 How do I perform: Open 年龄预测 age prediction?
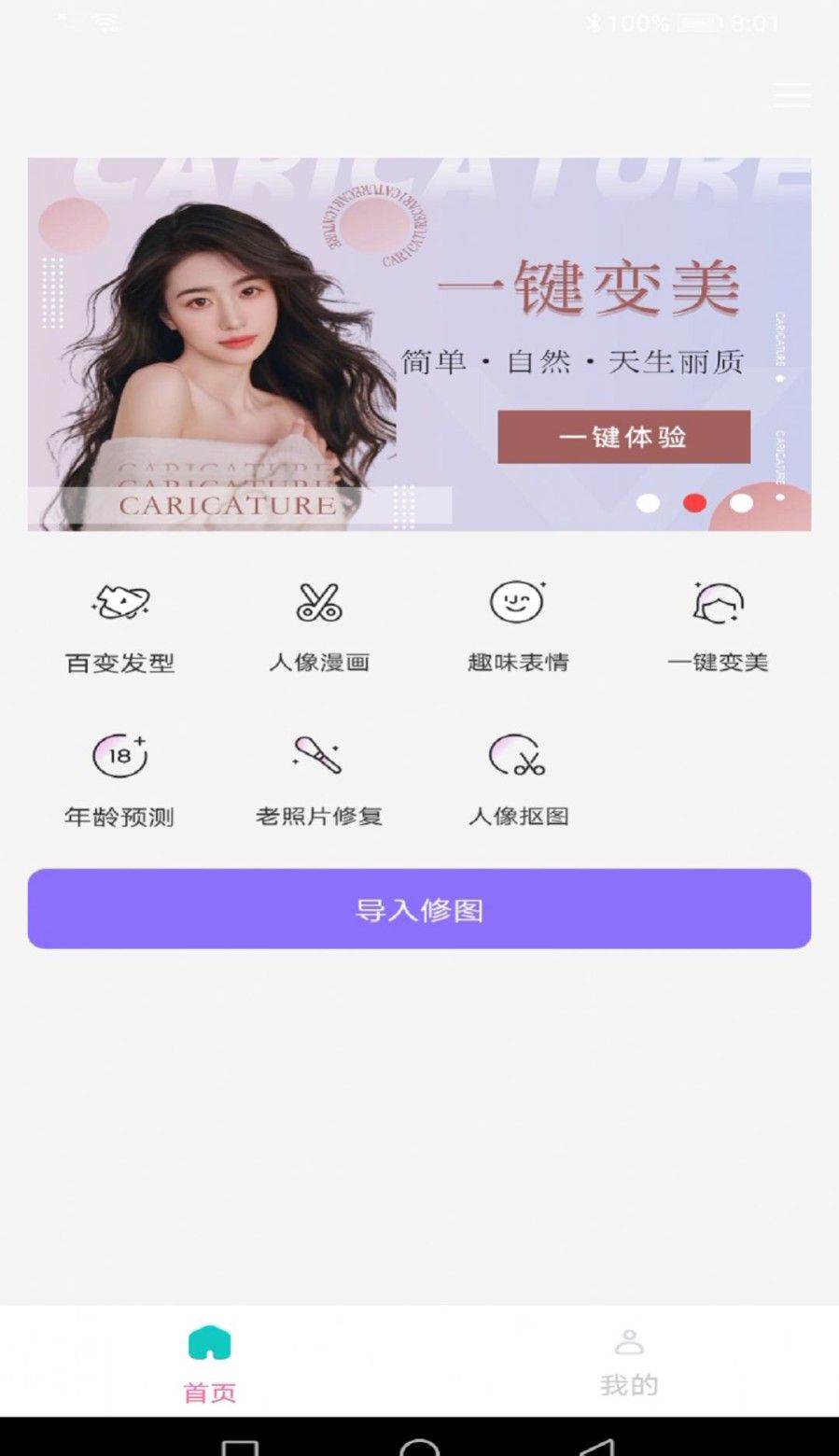[x=120, y=779]
